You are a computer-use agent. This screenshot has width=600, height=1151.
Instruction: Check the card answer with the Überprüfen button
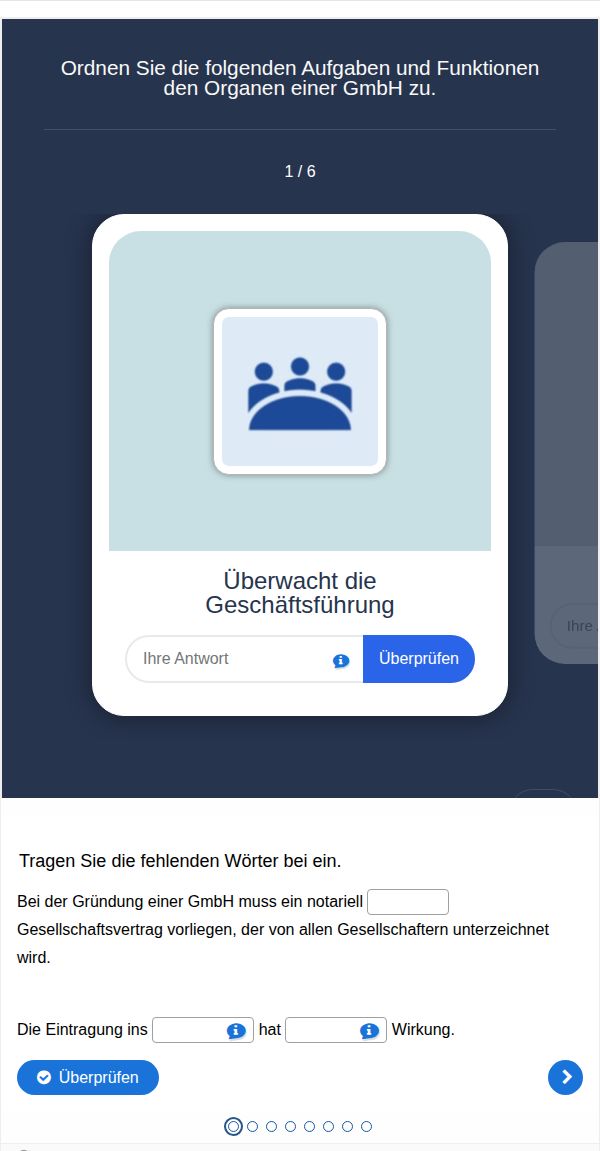tap(418, 659)
